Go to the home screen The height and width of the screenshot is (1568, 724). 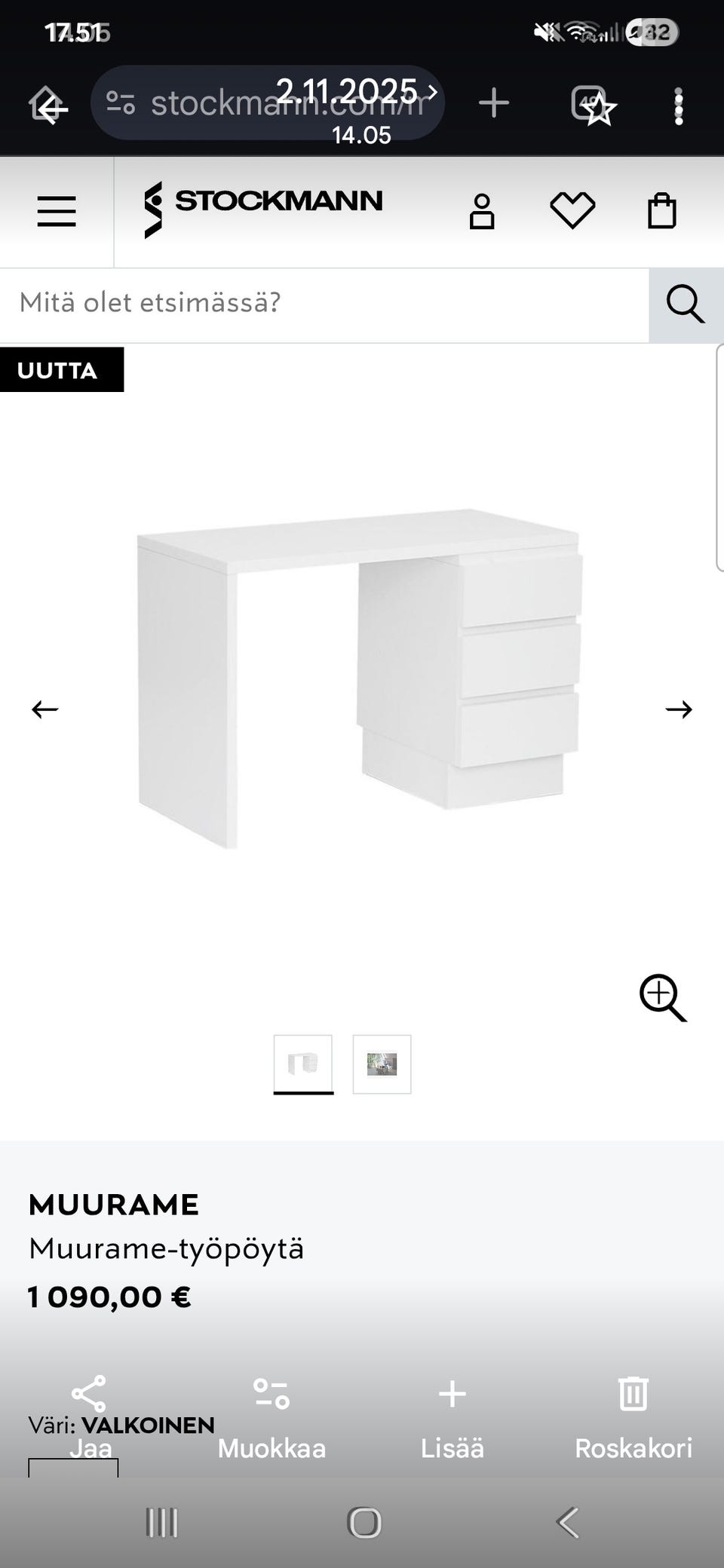pyautogui.click(x=364, y=1523)
